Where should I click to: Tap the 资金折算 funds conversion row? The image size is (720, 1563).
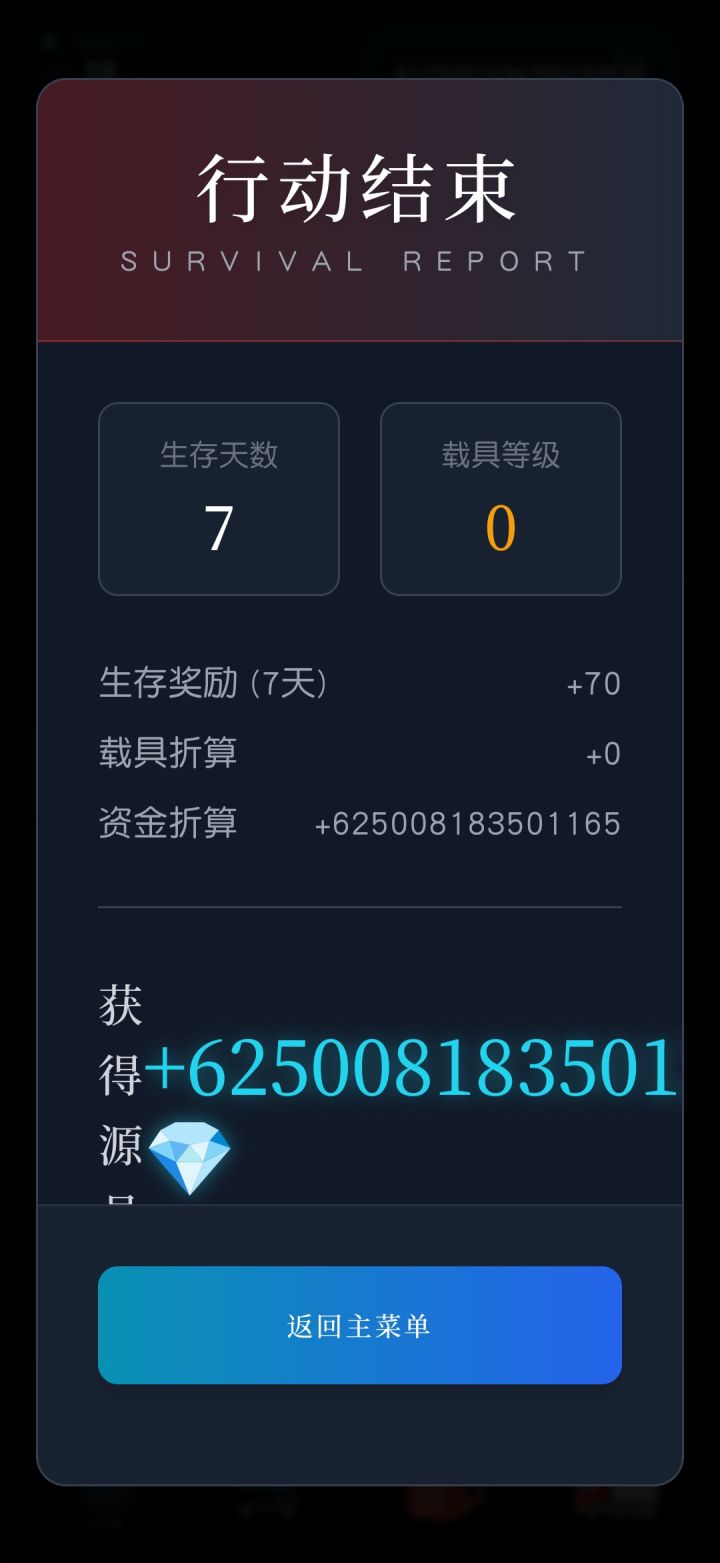[360, 822]
